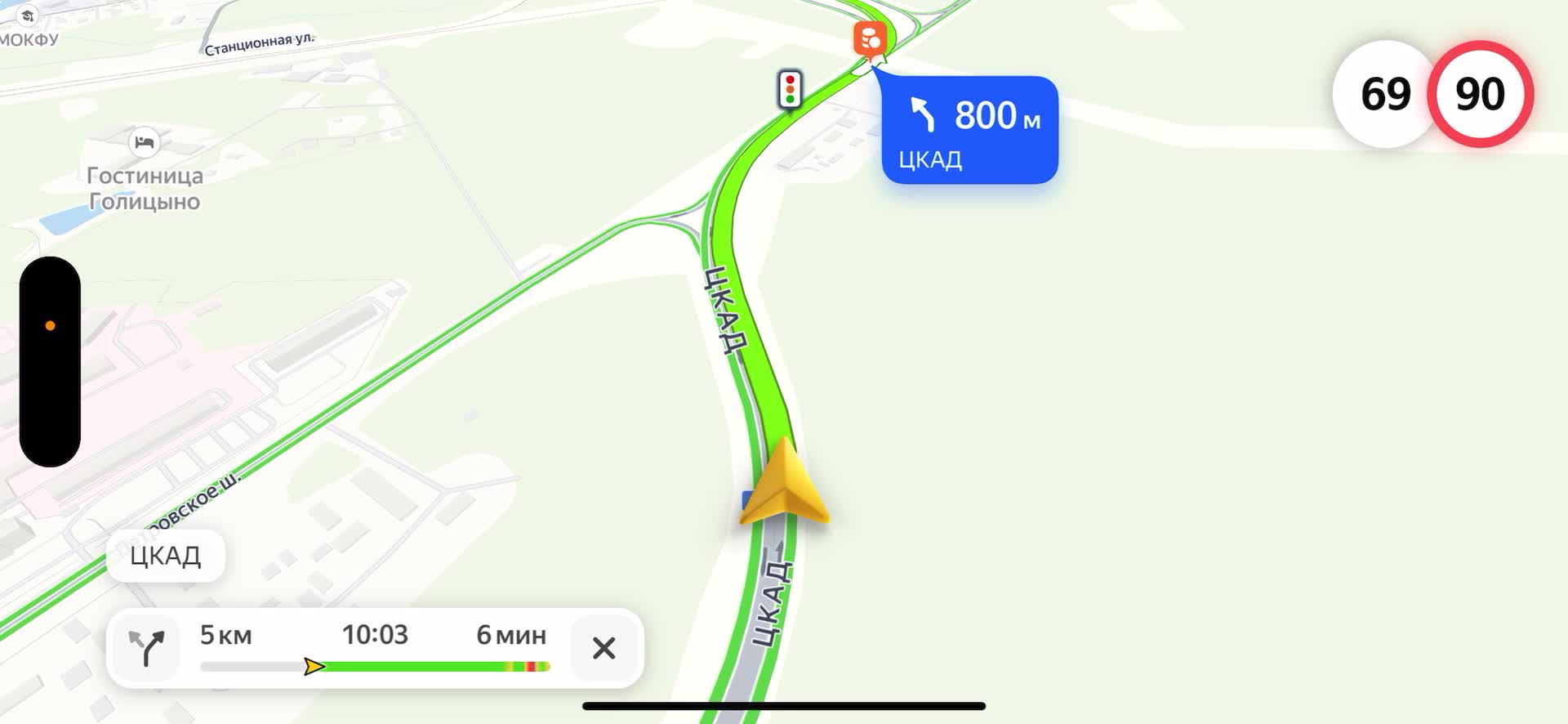This screenshot has height=724, width=1568.
Task: Tap the 90 speed limit sign
Action: [1480, 94]
